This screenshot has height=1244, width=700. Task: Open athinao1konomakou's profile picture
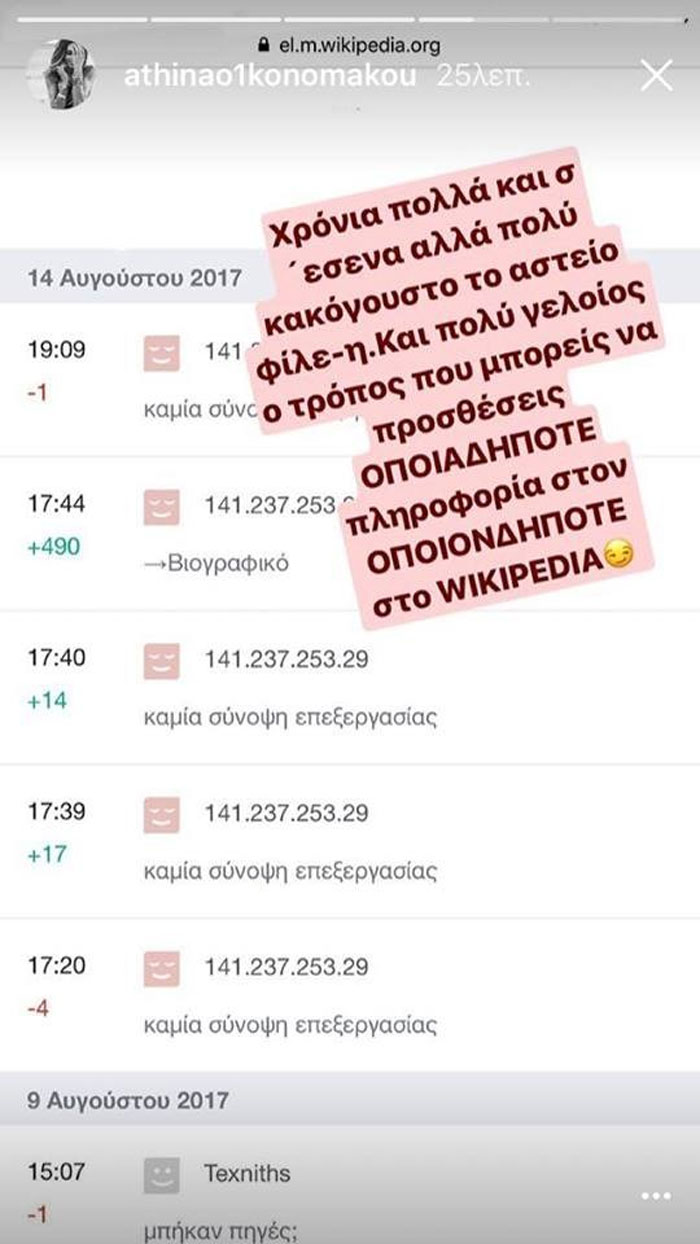click(61, 75)
